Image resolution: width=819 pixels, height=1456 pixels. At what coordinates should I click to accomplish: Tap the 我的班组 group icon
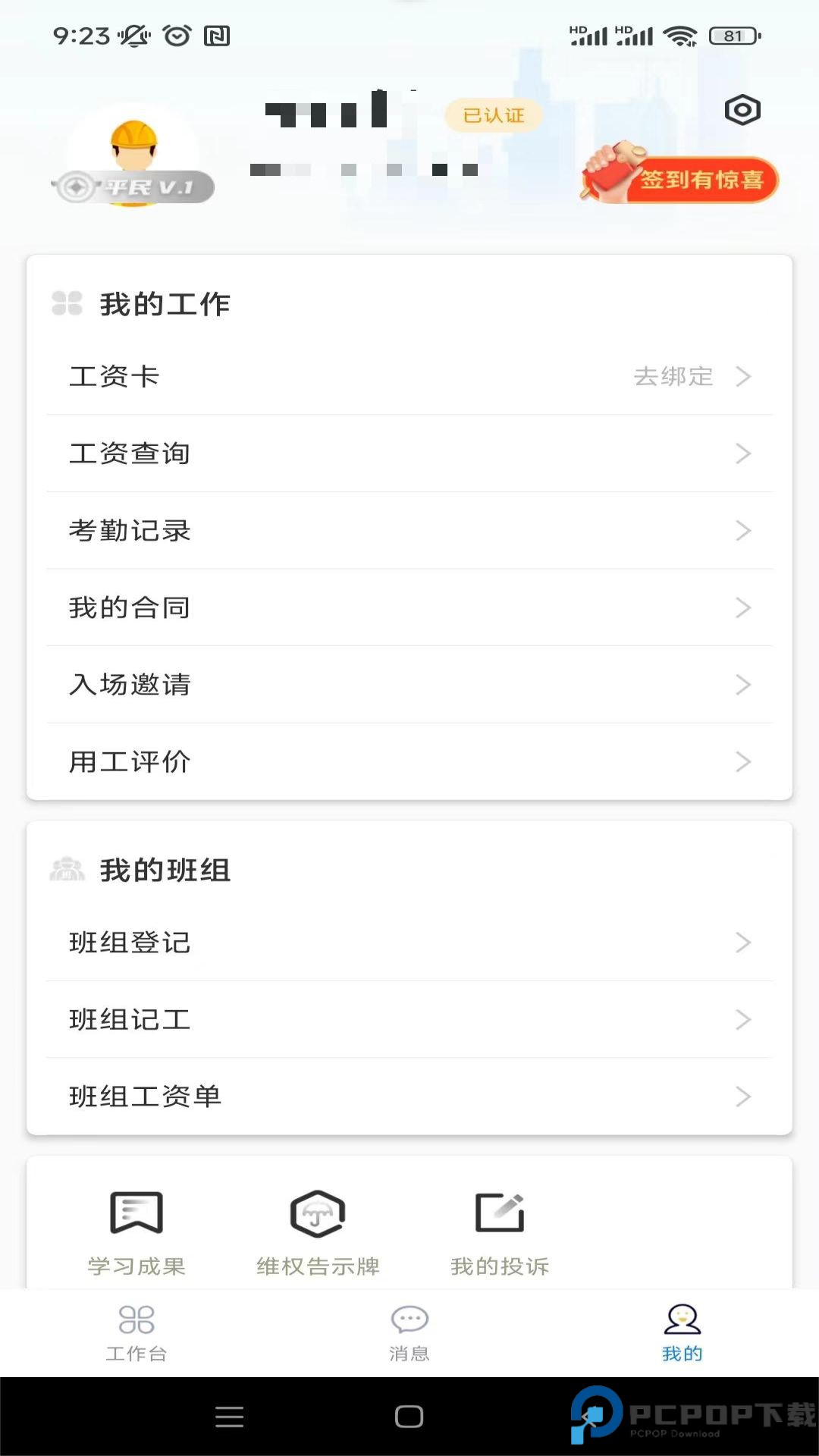pos(67,870)
